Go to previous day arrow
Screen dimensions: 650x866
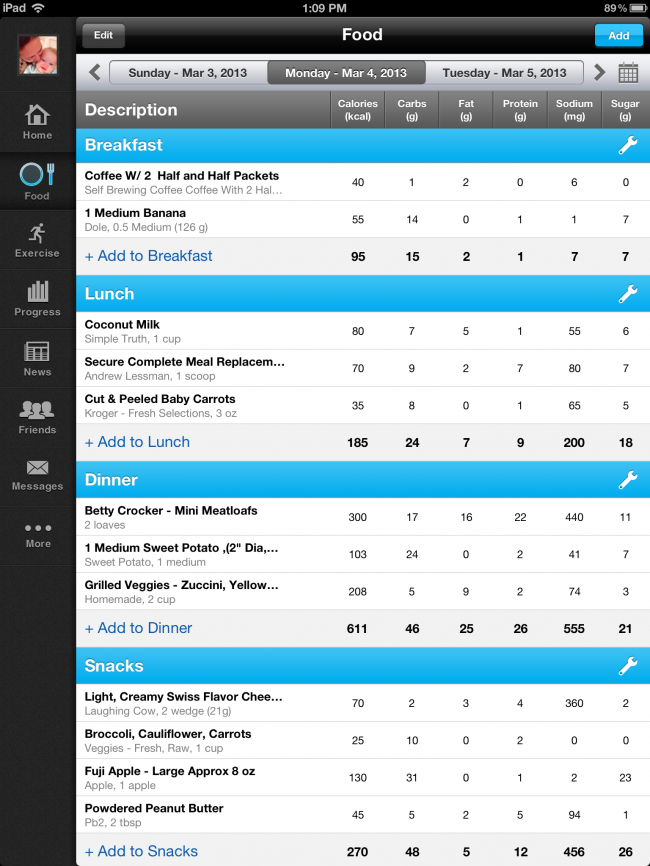[x=95, y=73]
